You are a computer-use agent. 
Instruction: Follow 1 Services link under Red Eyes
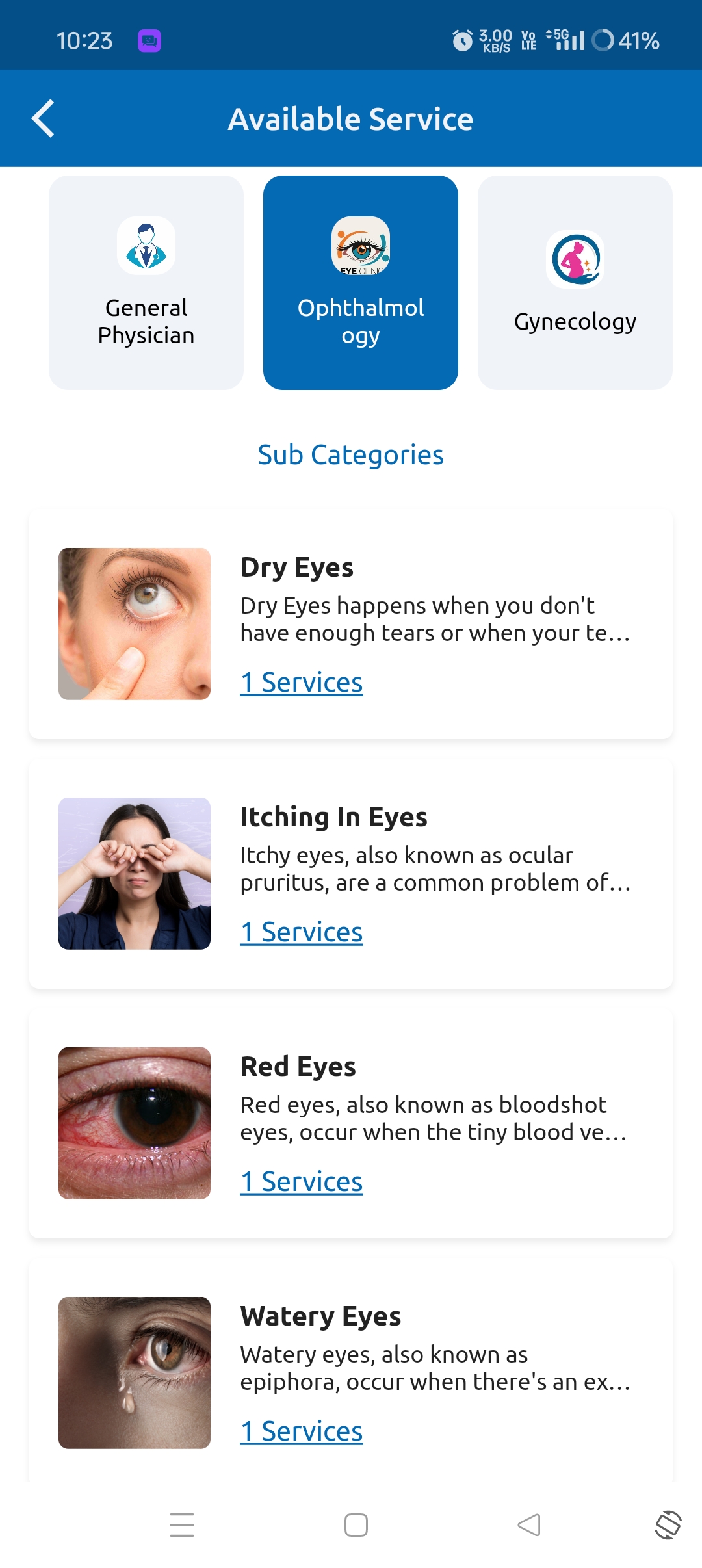pyautogui.click(x=302, y=1182)
